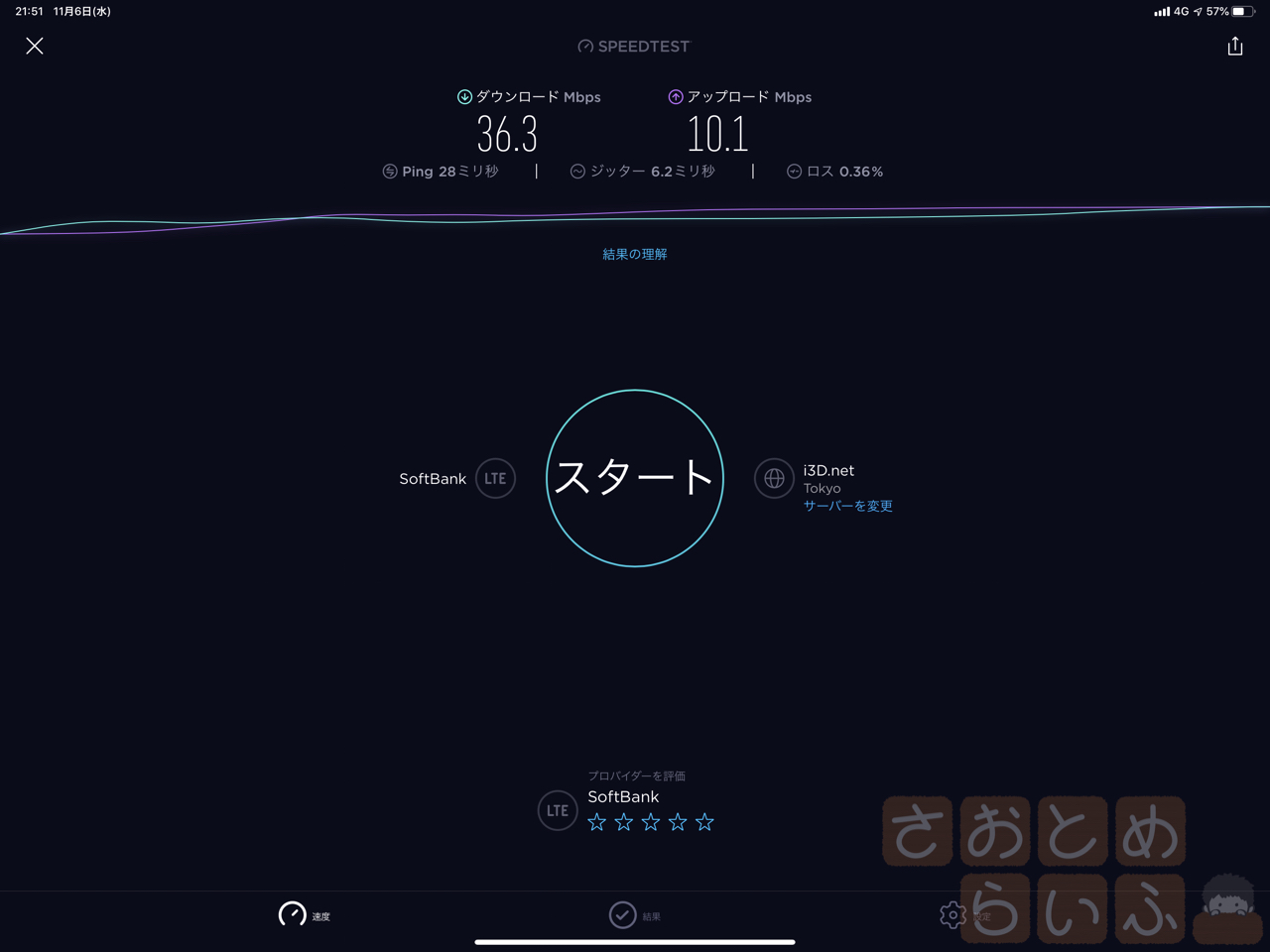Rate SoftBank one star
This screenshot has height=952, width=1270.
click(x=596, y=822)
